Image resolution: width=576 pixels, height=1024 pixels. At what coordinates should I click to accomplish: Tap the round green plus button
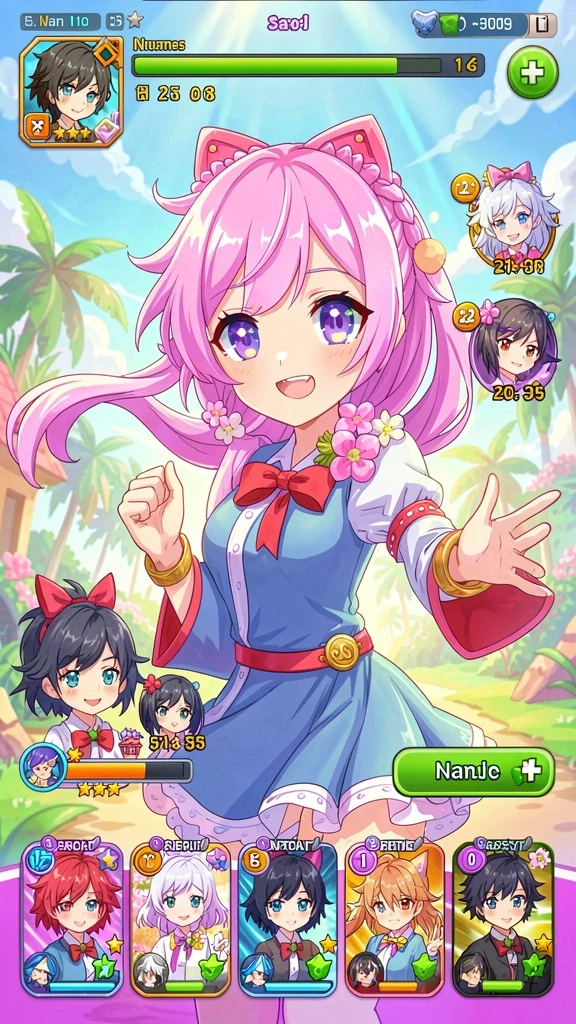point(532,72)
